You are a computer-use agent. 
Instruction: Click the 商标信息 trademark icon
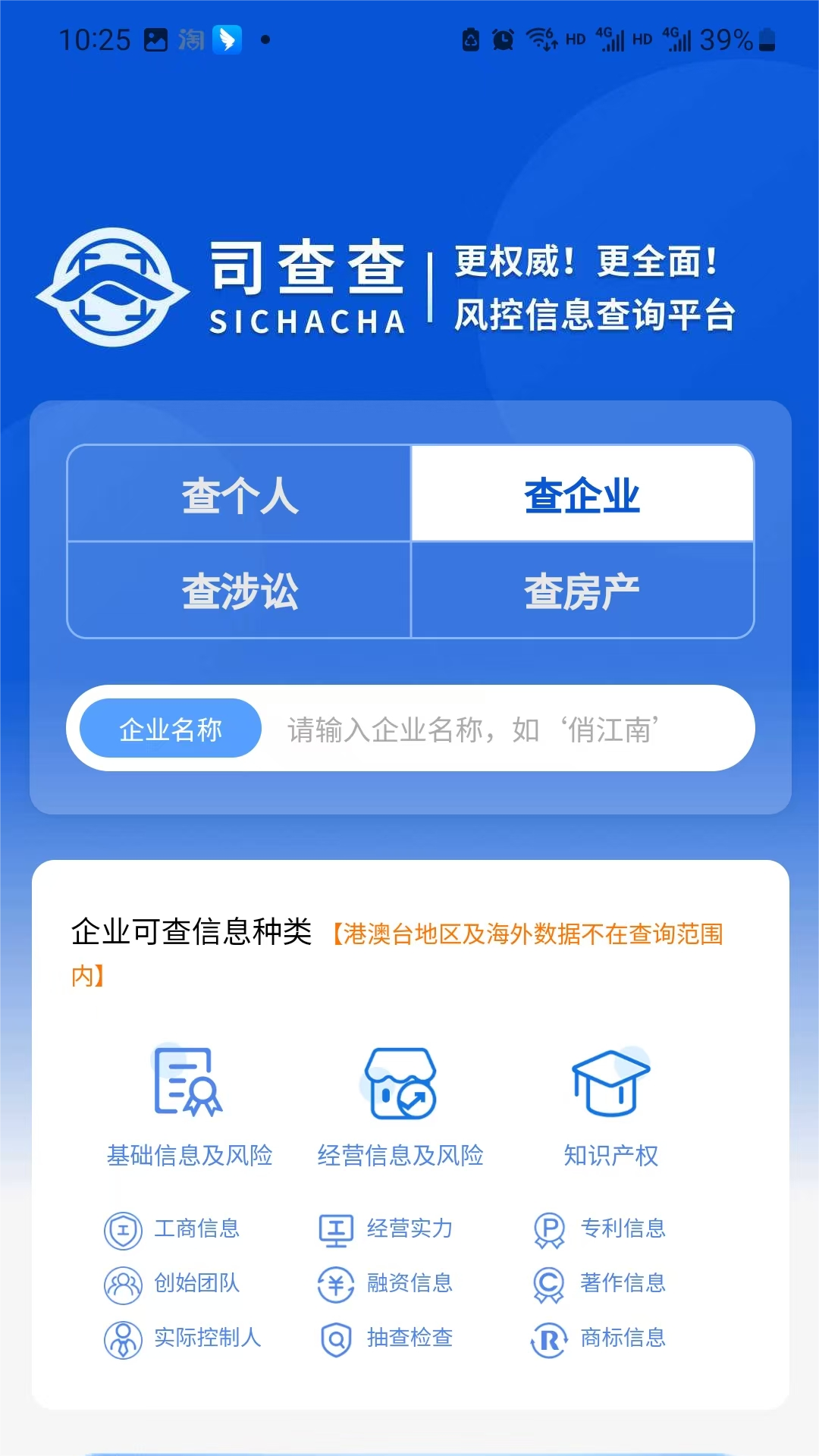551,1340
